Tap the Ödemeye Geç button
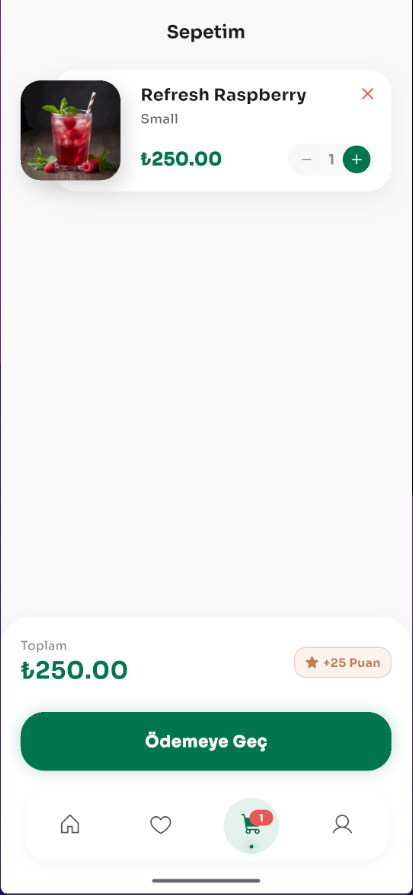 point(206,741)
